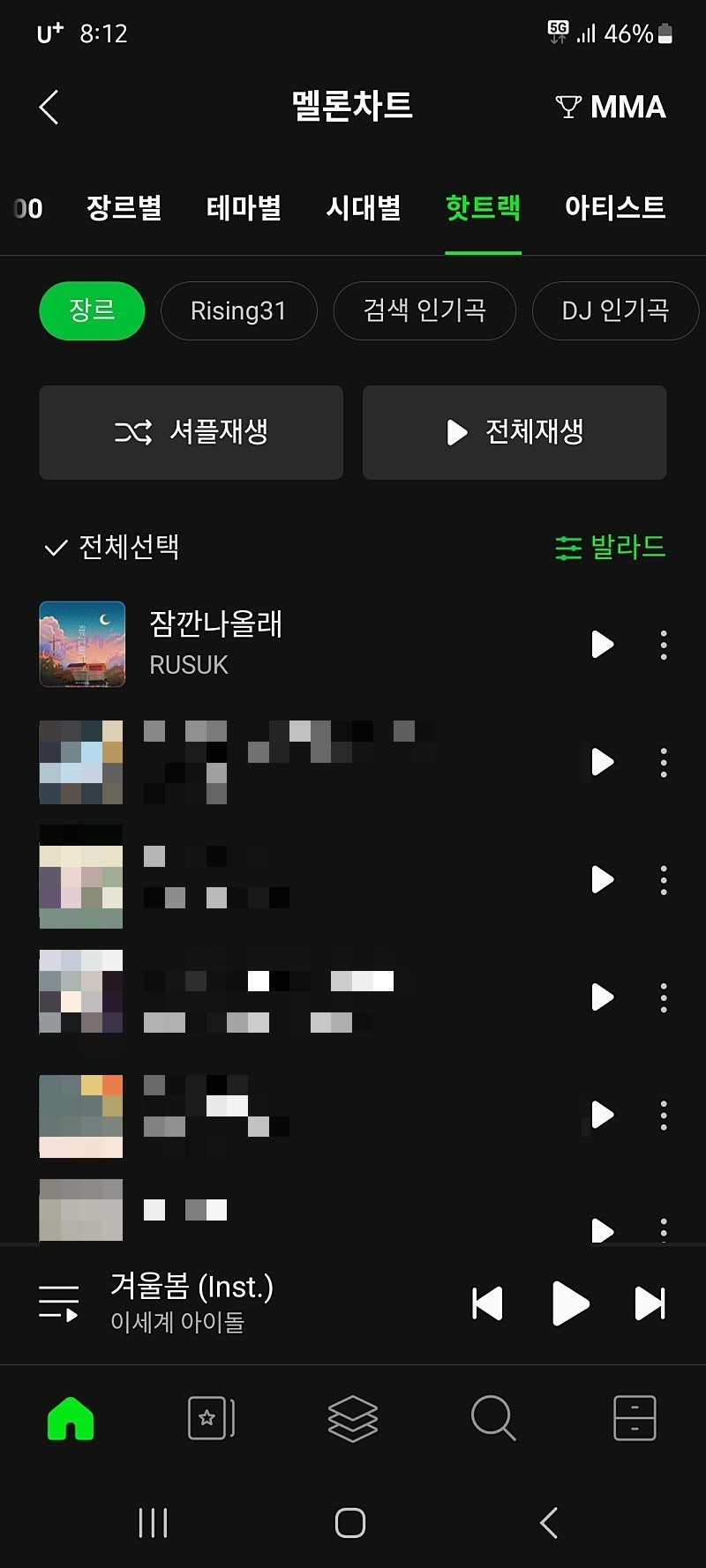This screenshot has width=706, height=1568.
Task: Open more options for 잠깐나올래
Action: click(664, 645)
